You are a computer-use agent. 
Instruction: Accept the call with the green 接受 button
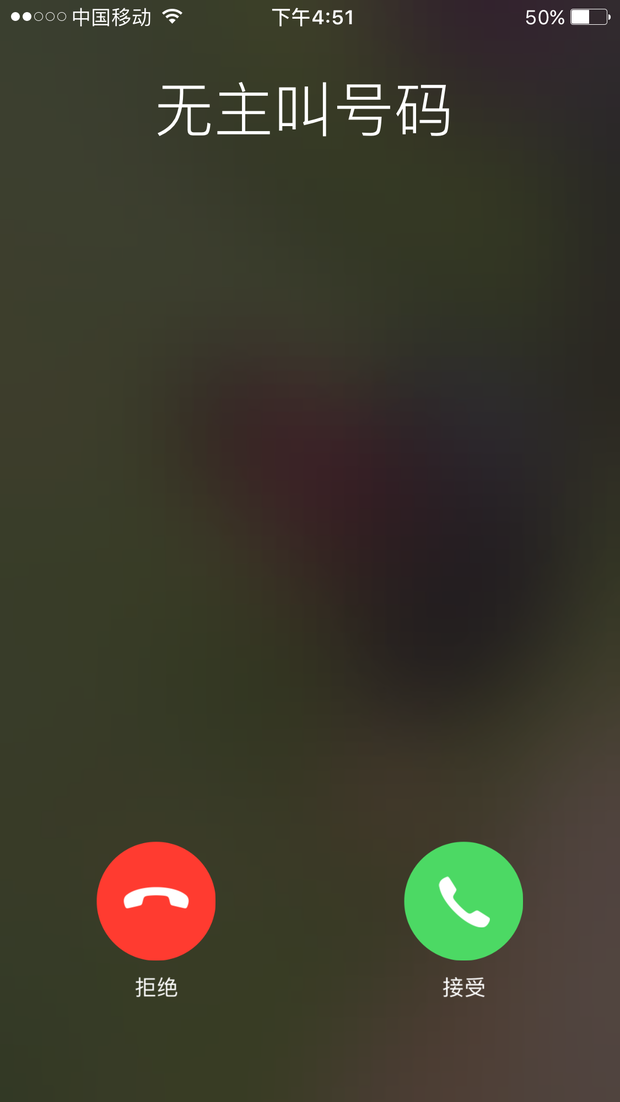click(463, 901)
